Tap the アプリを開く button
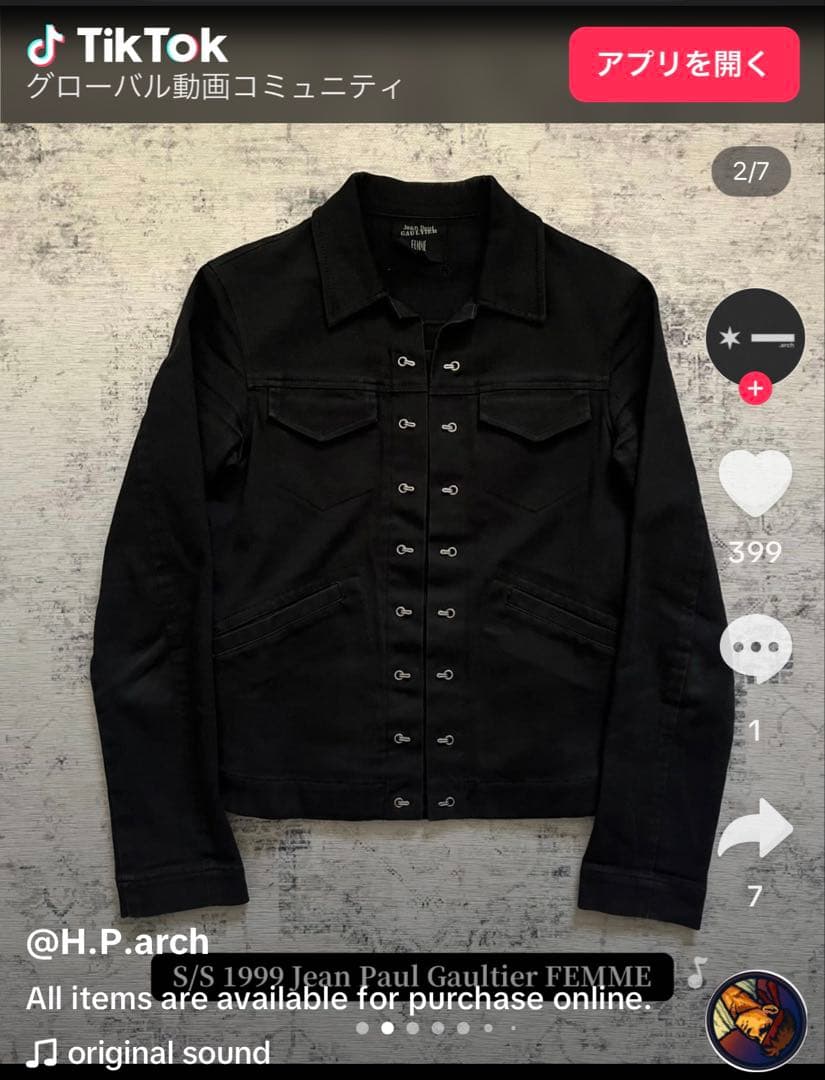The height and width of the screenshot is (1080, 825). [x=684, y=65]
